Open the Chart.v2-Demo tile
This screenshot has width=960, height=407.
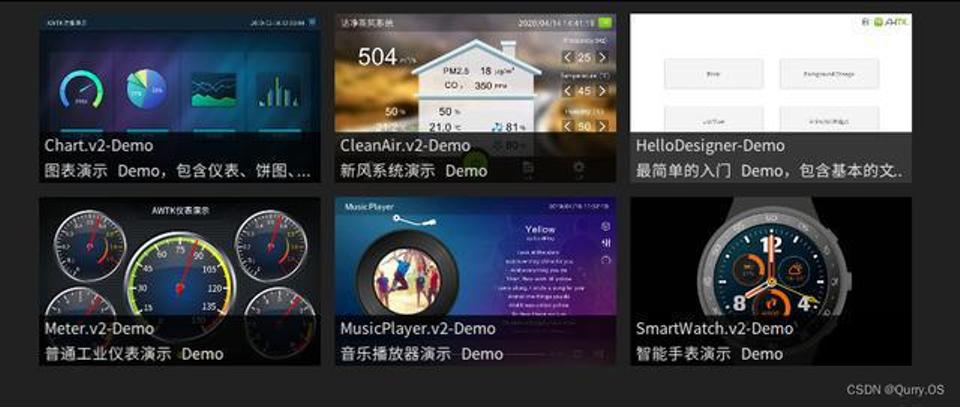point(180,97)
